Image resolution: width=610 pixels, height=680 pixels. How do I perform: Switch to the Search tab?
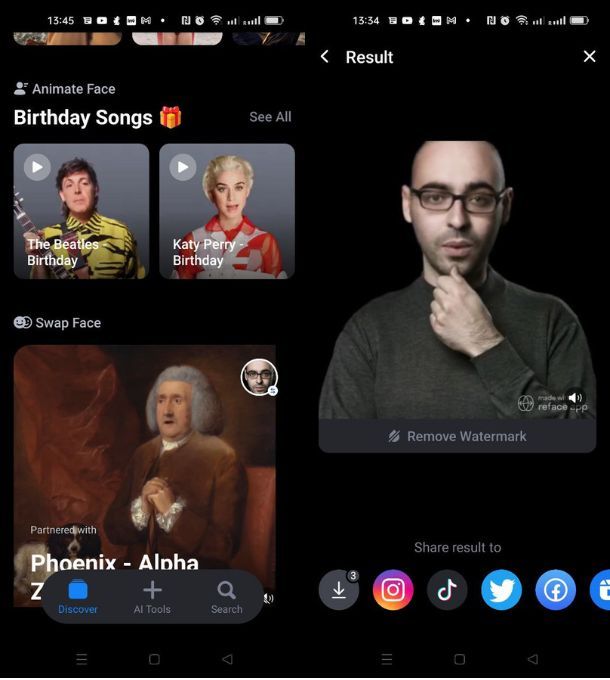tap(227, 597)
